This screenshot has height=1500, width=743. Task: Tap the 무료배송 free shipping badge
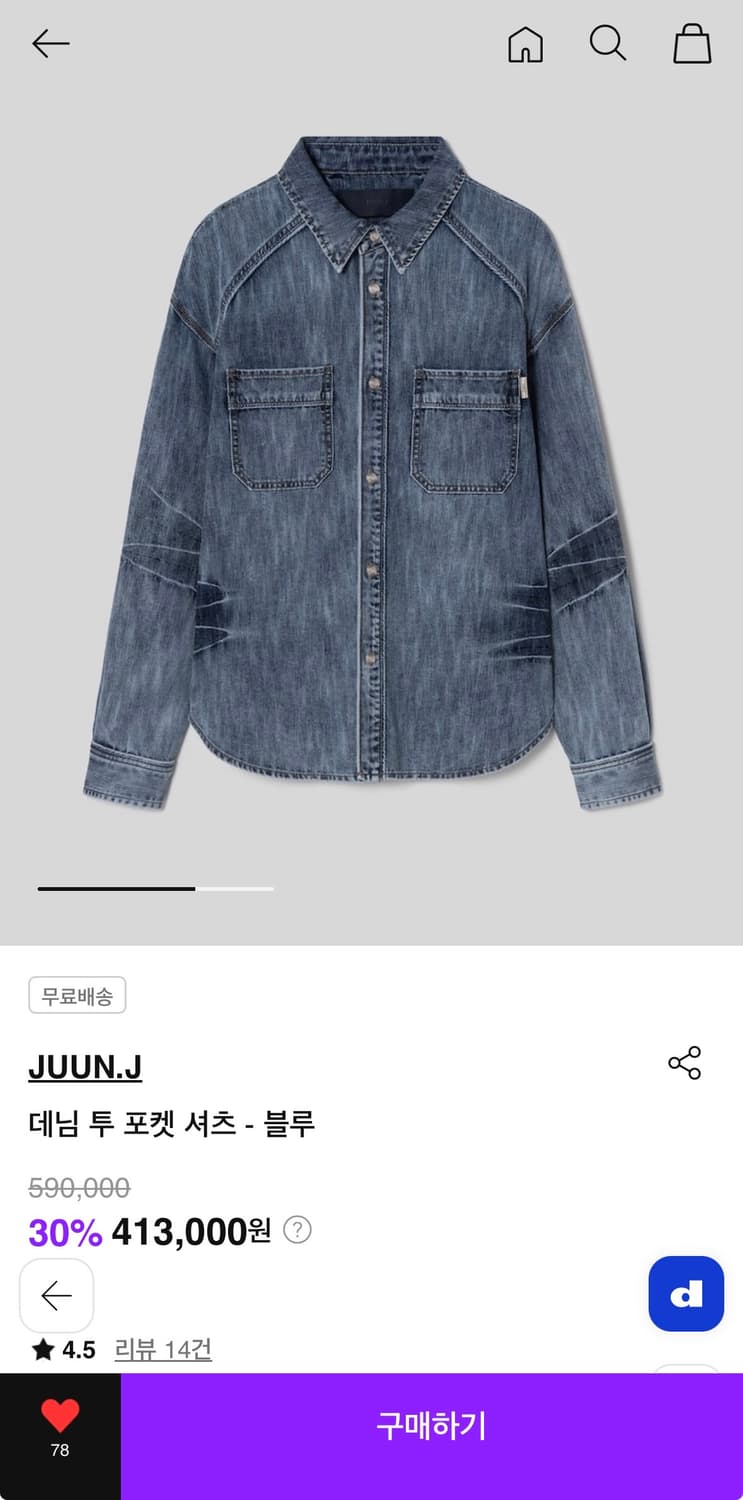77,995
